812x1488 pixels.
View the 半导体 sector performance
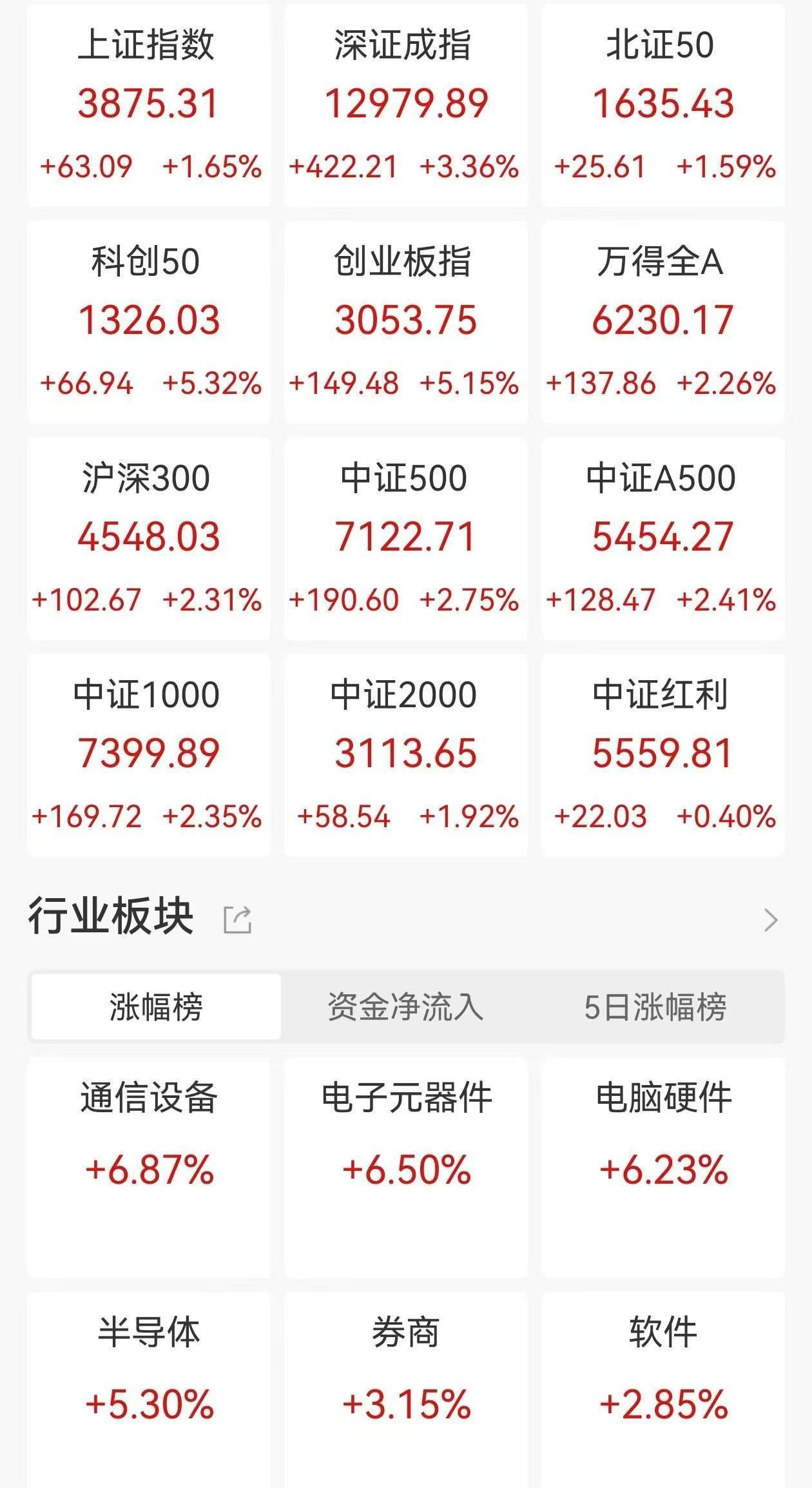coord(150,1399)
